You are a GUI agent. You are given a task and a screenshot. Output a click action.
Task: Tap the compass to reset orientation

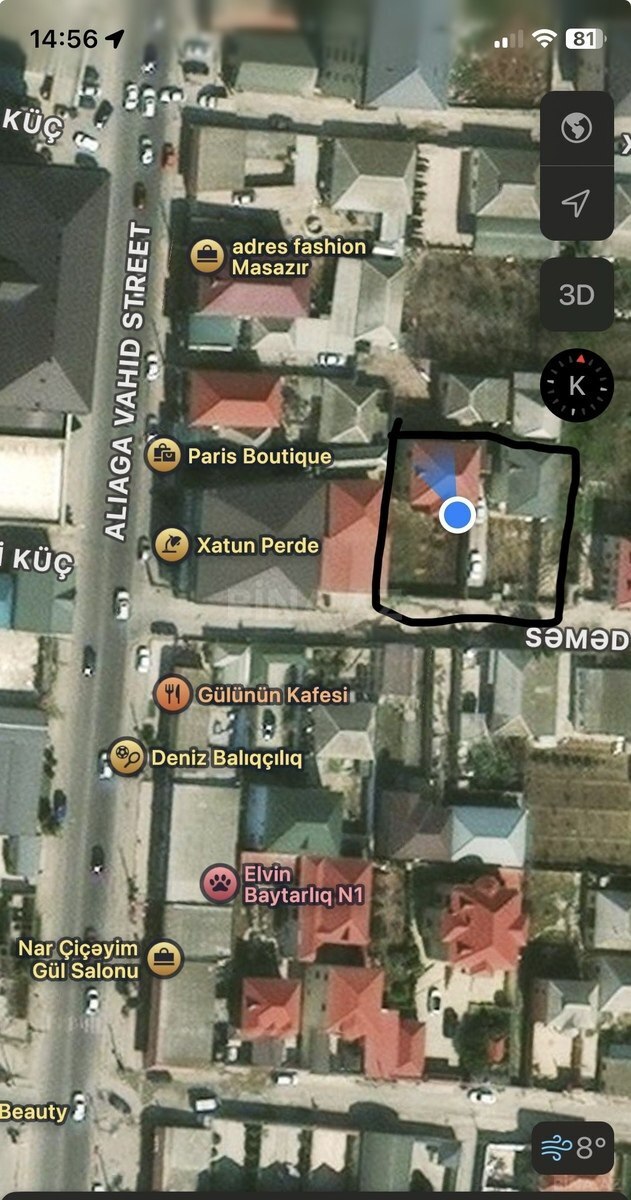point(576,385)
